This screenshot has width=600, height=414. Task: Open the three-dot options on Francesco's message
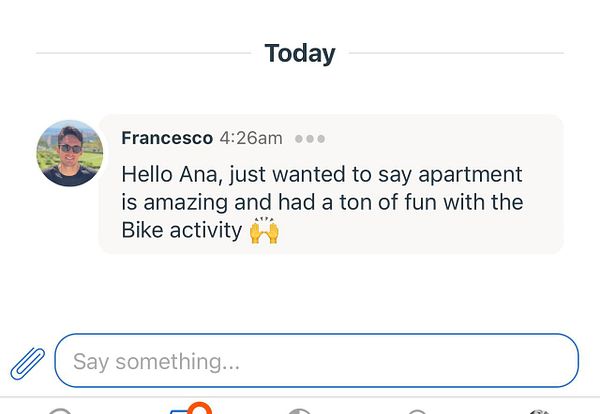pos(310,139)
